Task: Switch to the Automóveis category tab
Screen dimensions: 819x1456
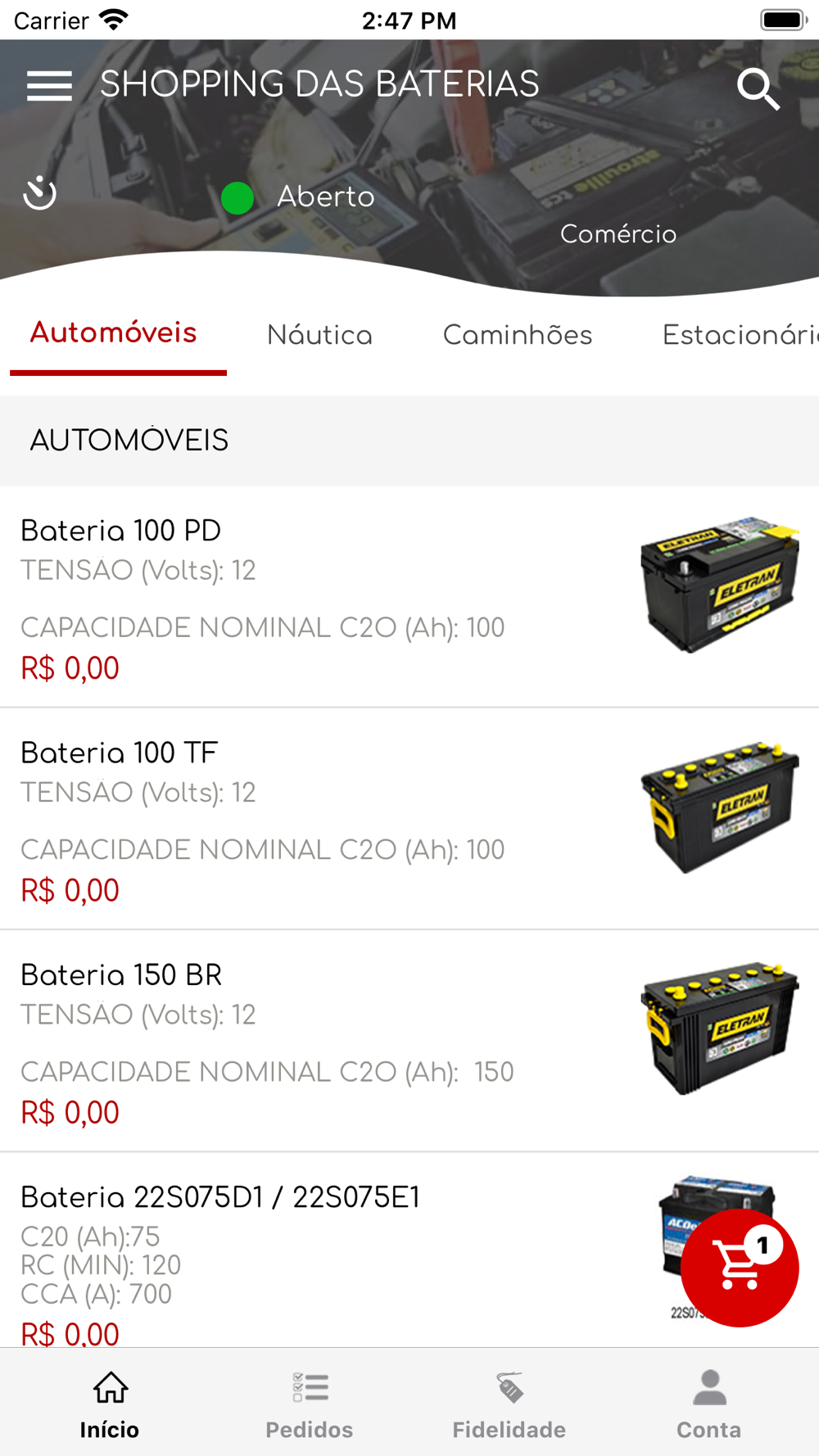Action: 114,333
